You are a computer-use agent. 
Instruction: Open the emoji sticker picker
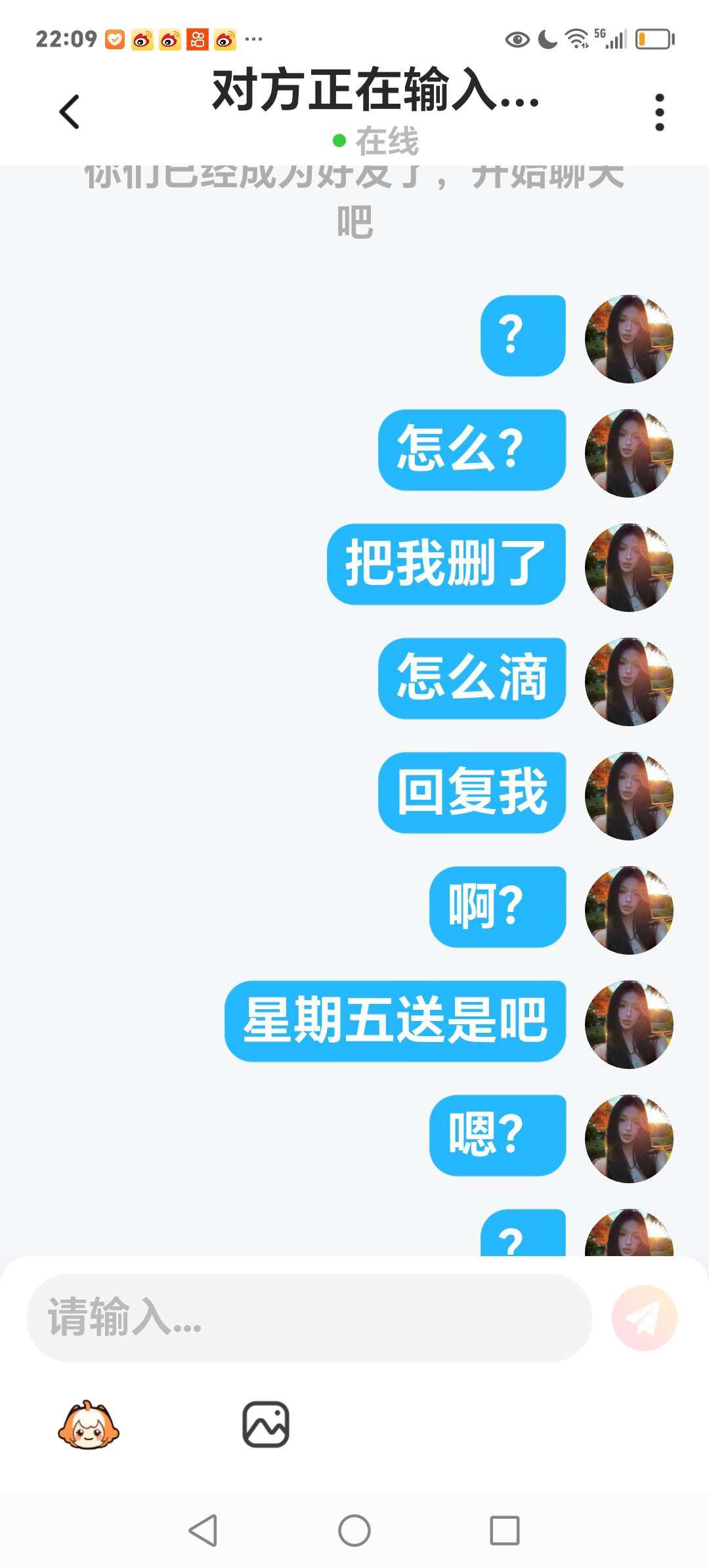coord(89,1425)
